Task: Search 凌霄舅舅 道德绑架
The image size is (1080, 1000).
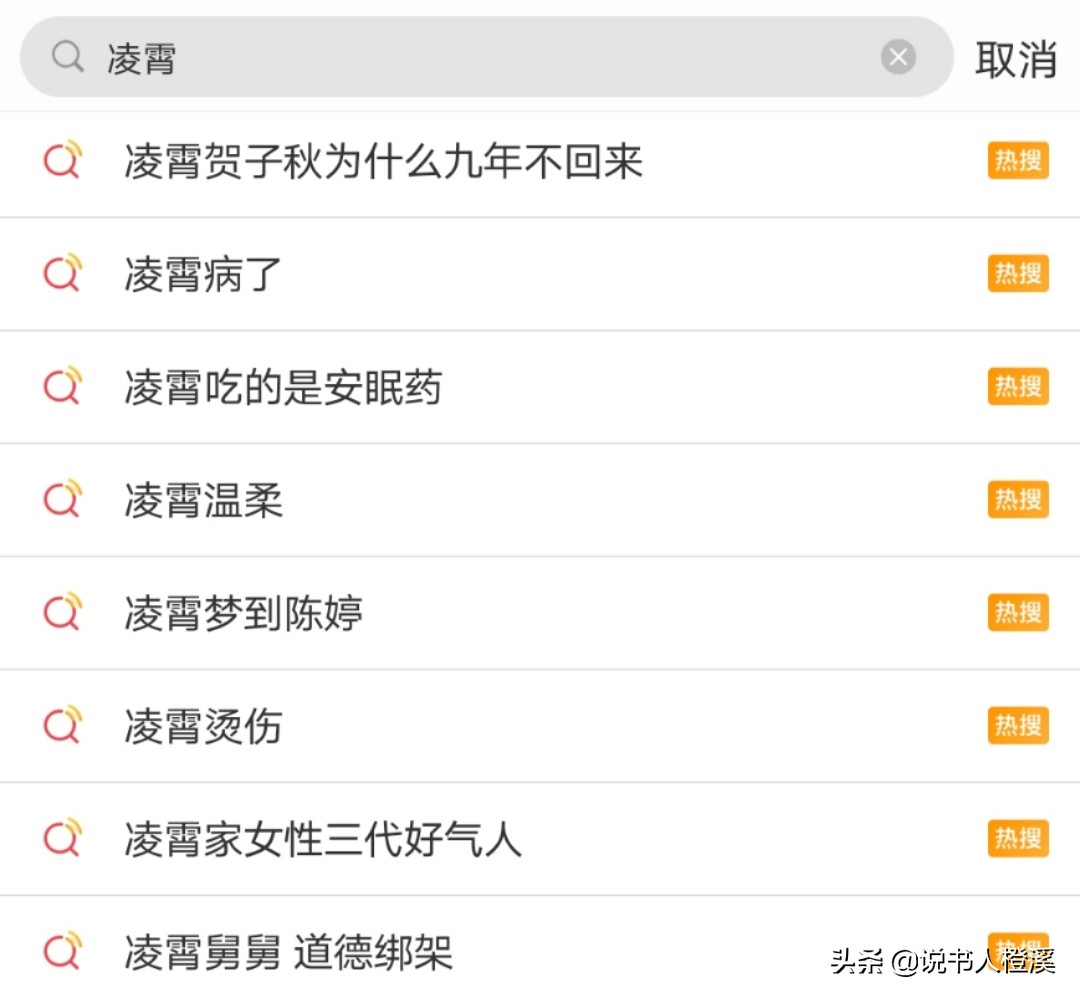Action: [288, 951]
